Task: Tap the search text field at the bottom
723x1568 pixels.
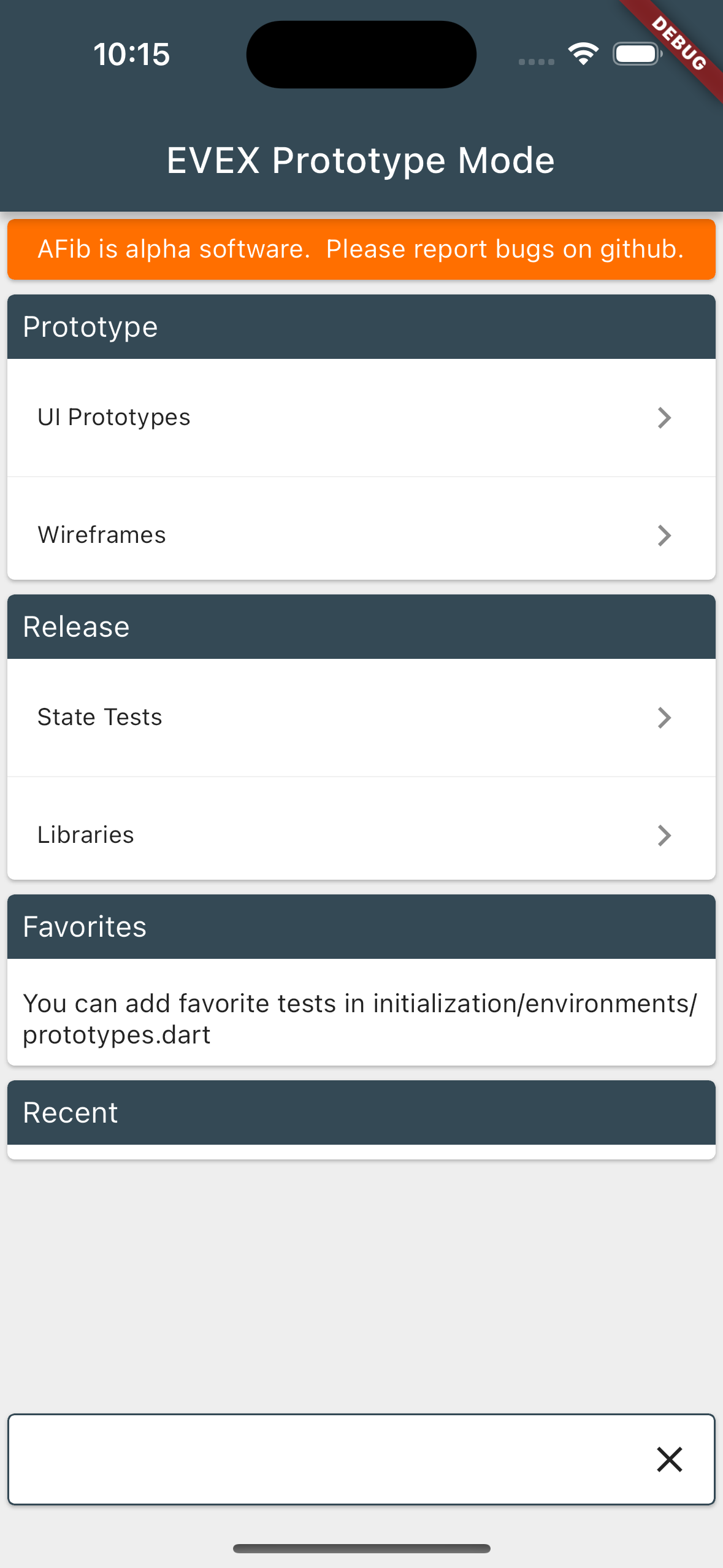Action: click(325, 1459)
